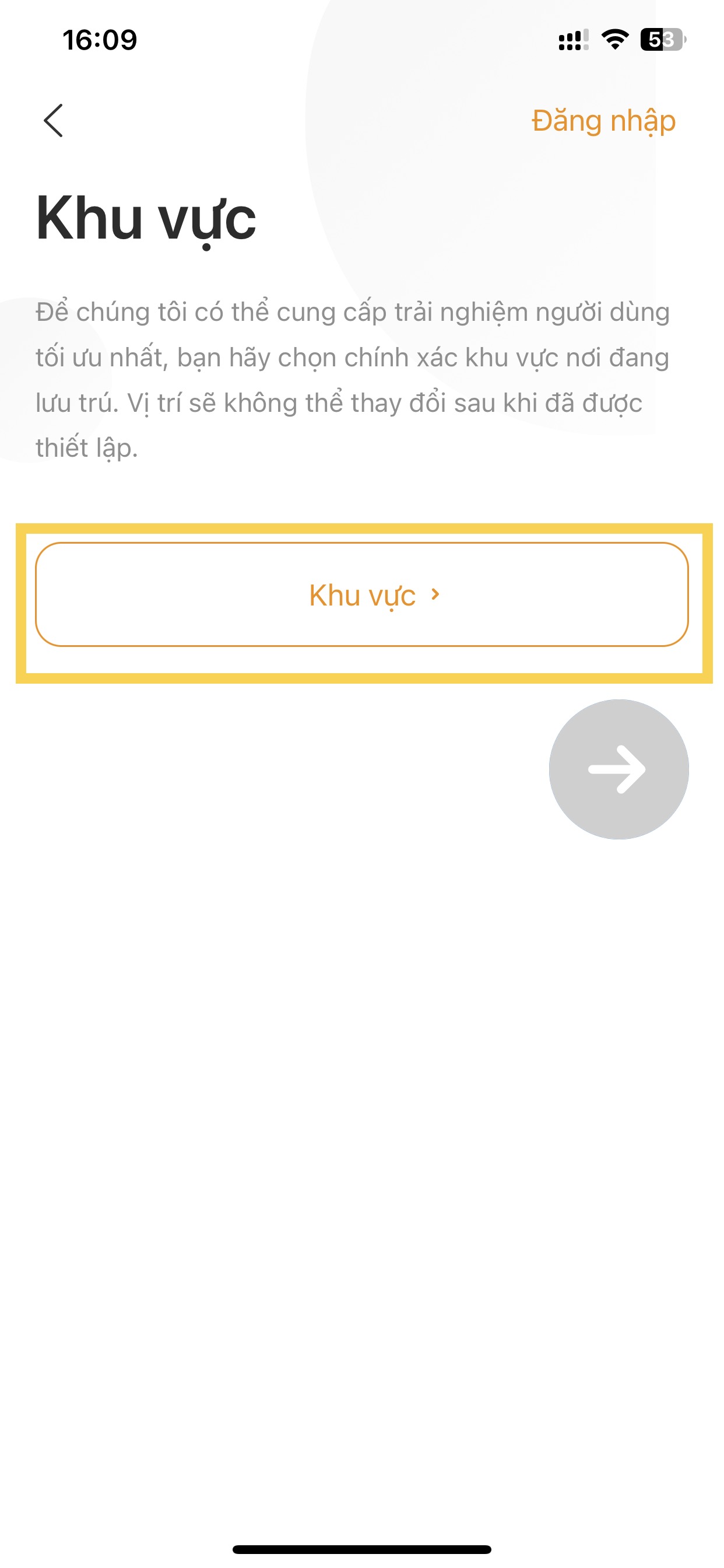The image size is (724, 1568).
Task: Open the Khu vực region selector
Action: 362,594
